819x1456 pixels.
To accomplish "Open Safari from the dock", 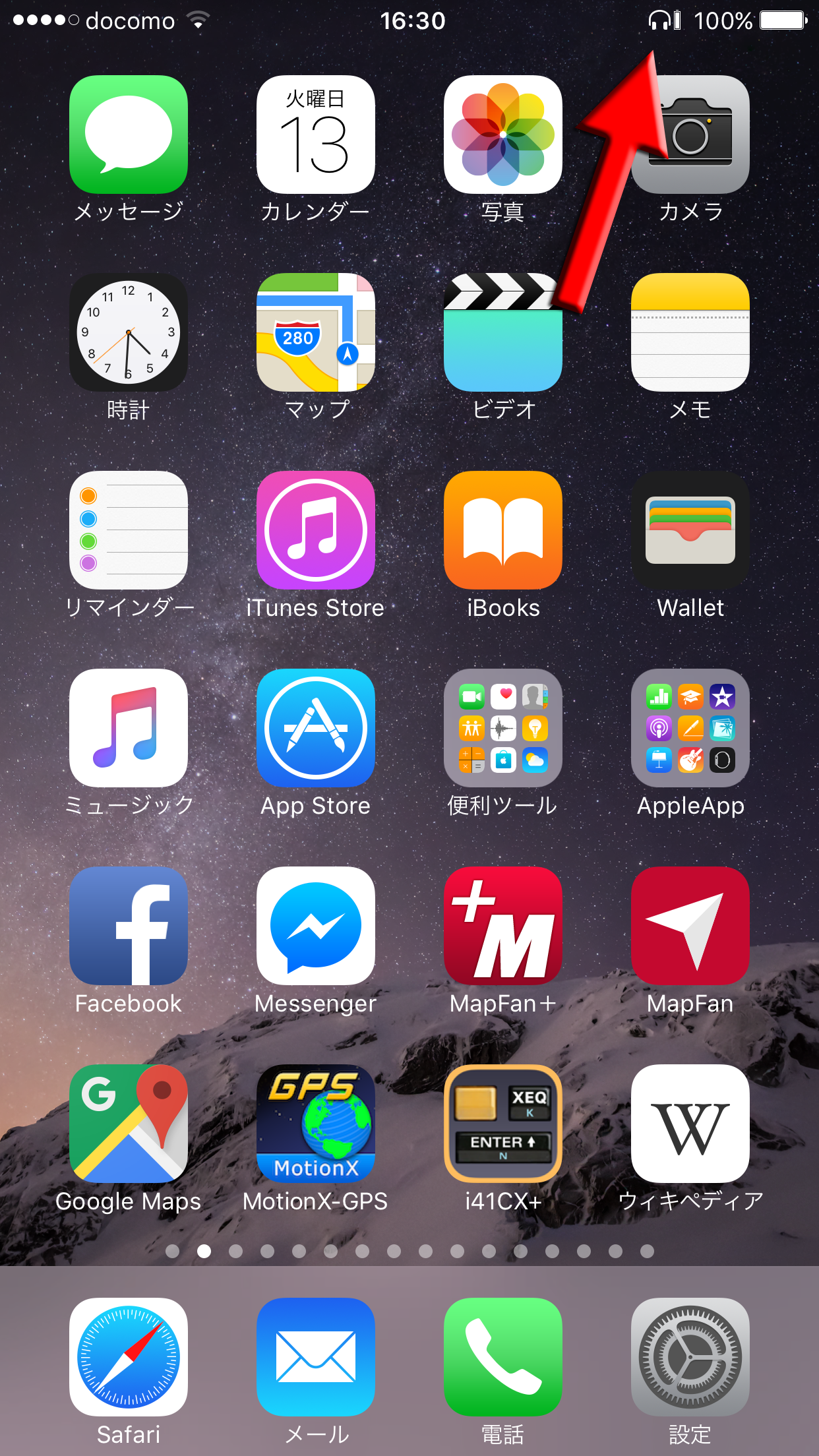I will pyautogui.click(x=129, y=1357).
